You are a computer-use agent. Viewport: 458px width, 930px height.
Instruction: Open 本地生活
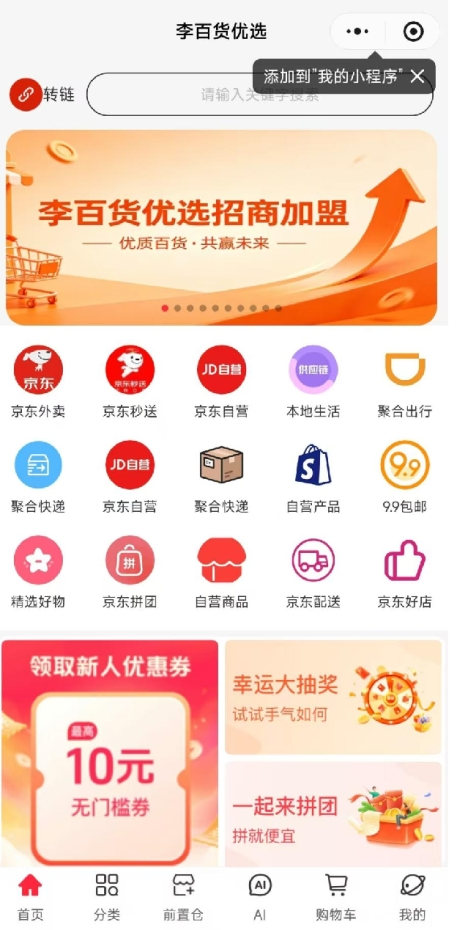313,382
